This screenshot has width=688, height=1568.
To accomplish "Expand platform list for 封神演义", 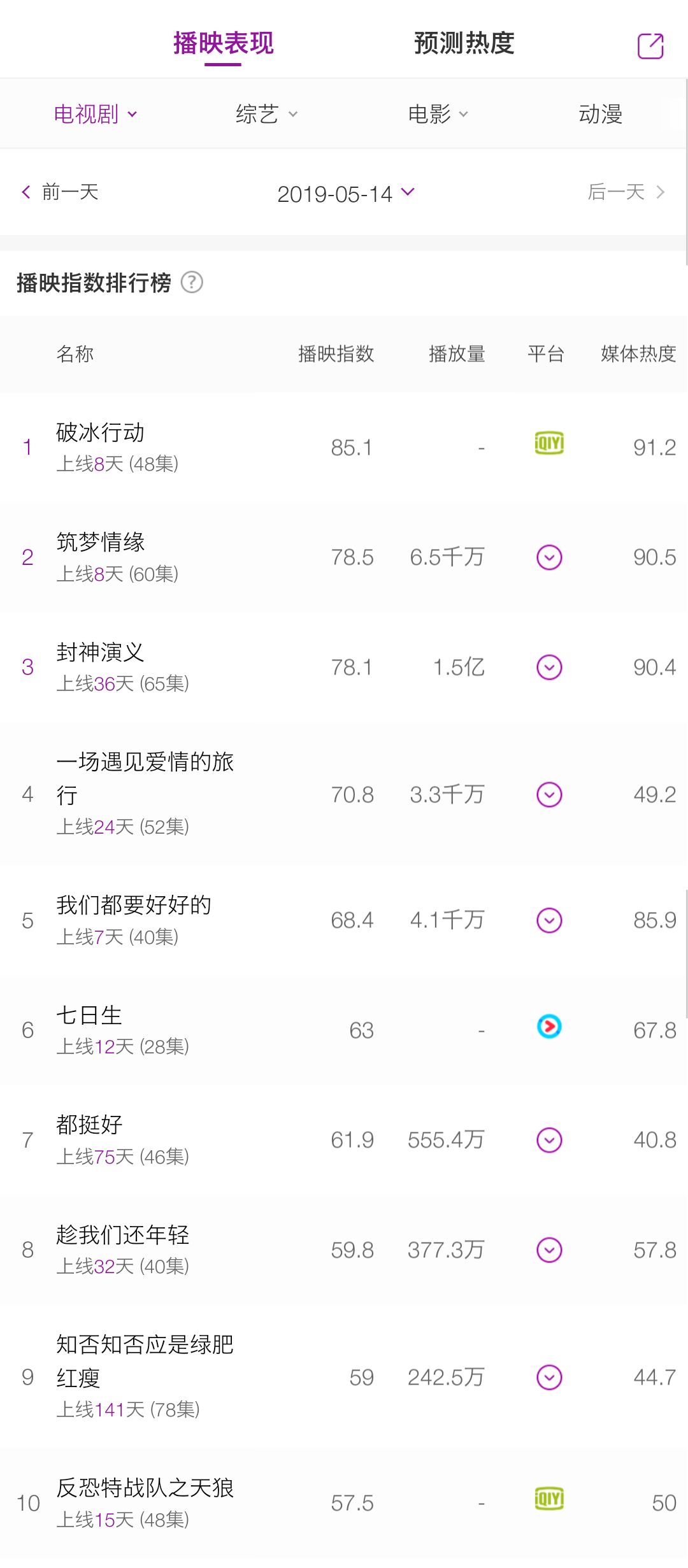I will tap(549, 667).
